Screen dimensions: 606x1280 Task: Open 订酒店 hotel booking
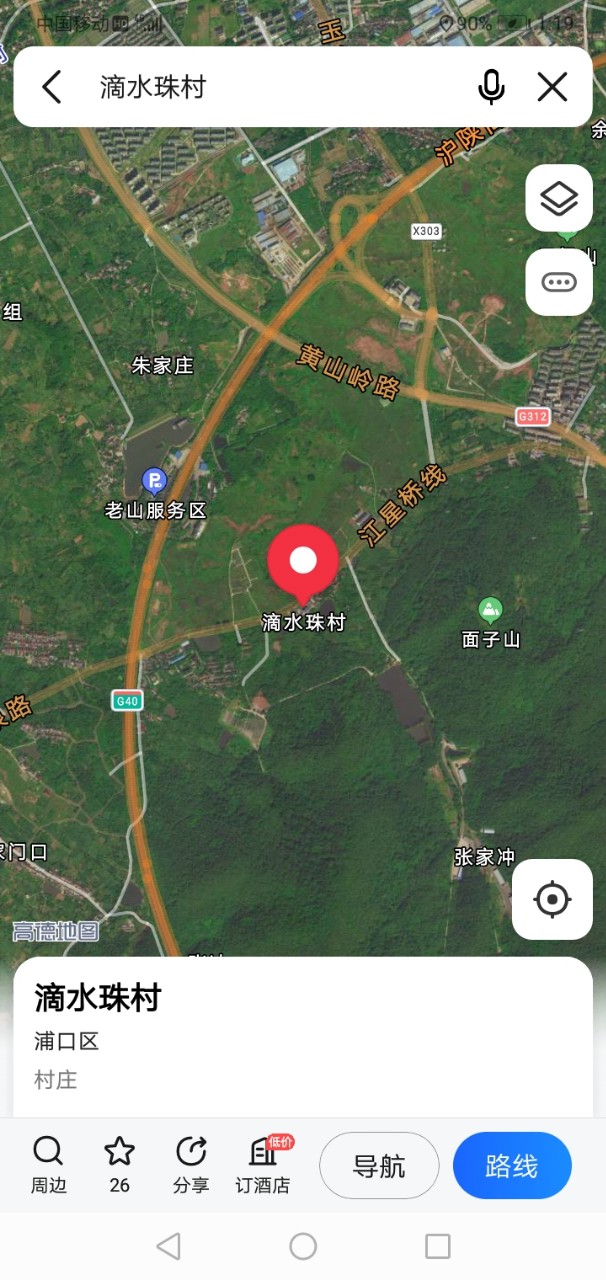[x=263, y=1165]
